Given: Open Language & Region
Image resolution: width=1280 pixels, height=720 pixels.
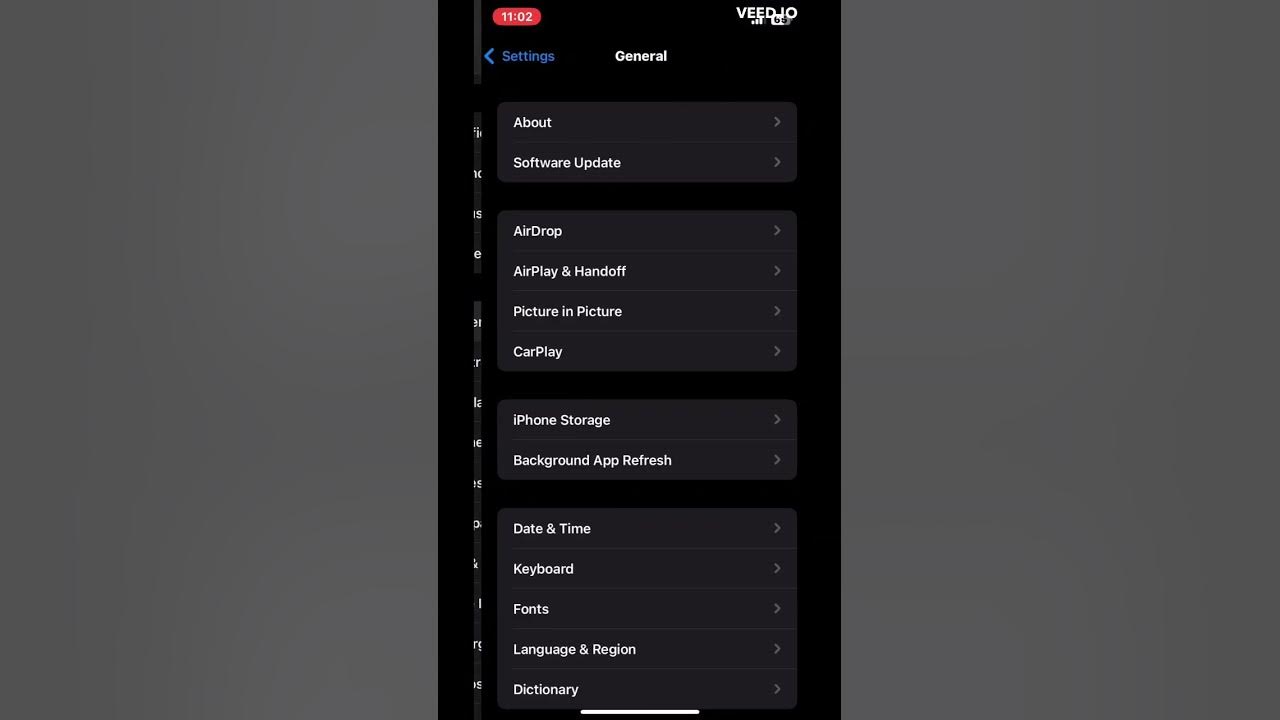Looking at the screenshot, I should pyautogui.click(x=646, y=649).
